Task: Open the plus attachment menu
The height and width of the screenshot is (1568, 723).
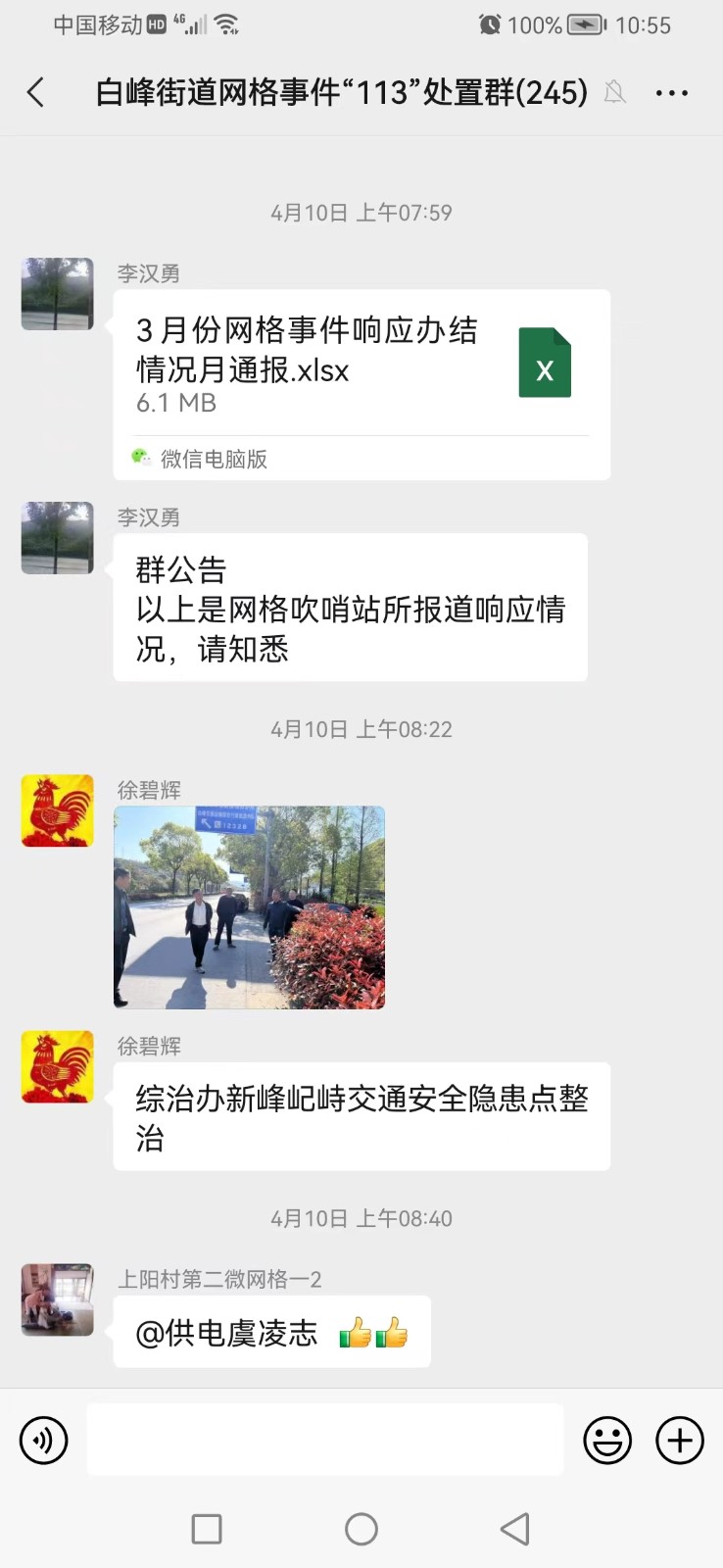Action: [680, 1441]
